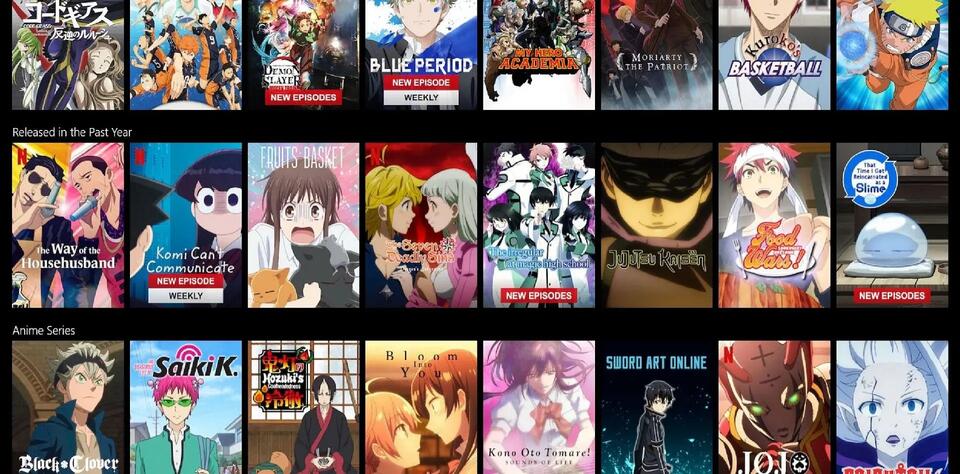This screenshot has height=474, width=960.
Task: Open Moriarty the Patriot
Action: [x=657, y=50]
